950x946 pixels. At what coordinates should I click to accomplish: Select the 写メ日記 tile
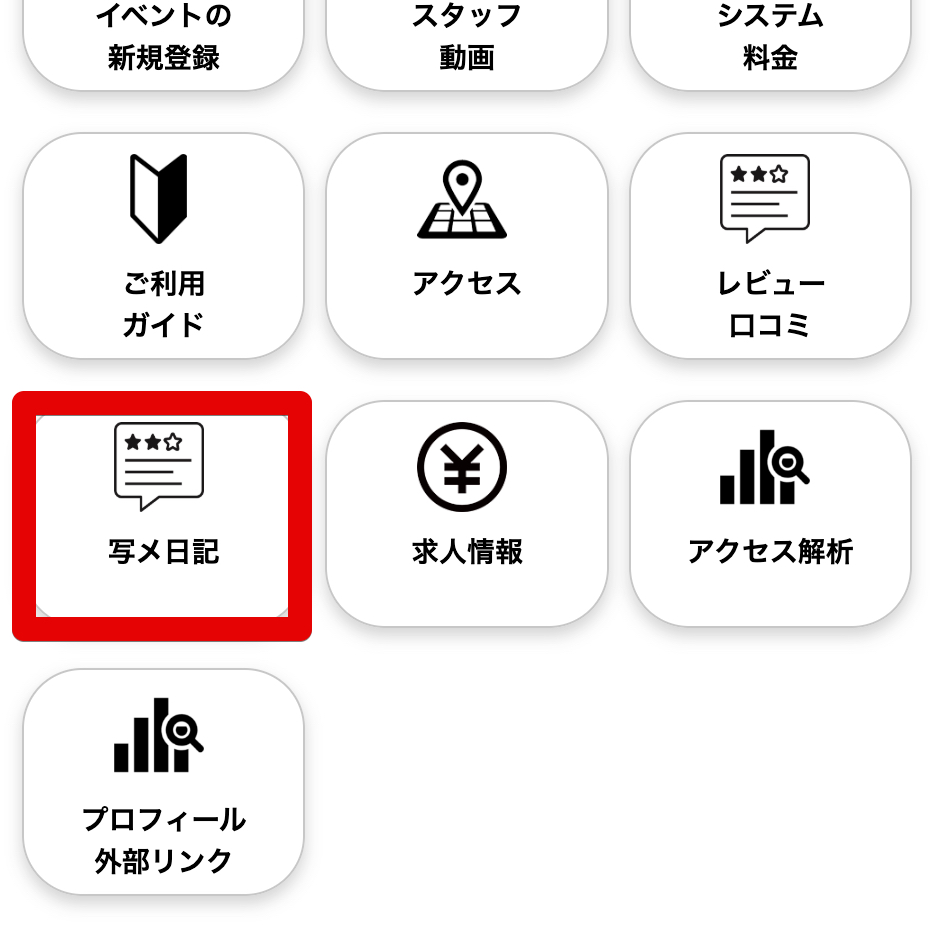(x=163, y=514)
